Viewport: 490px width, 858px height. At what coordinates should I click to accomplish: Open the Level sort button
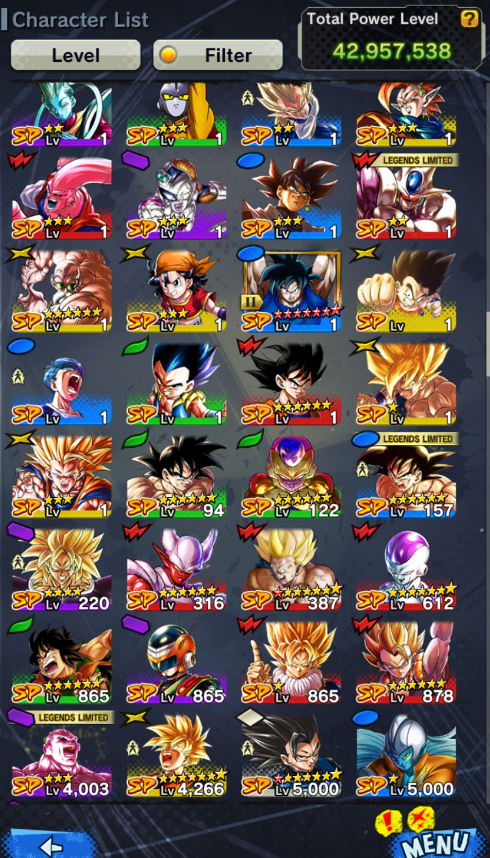pyautogui.click(x=76, y=55)
